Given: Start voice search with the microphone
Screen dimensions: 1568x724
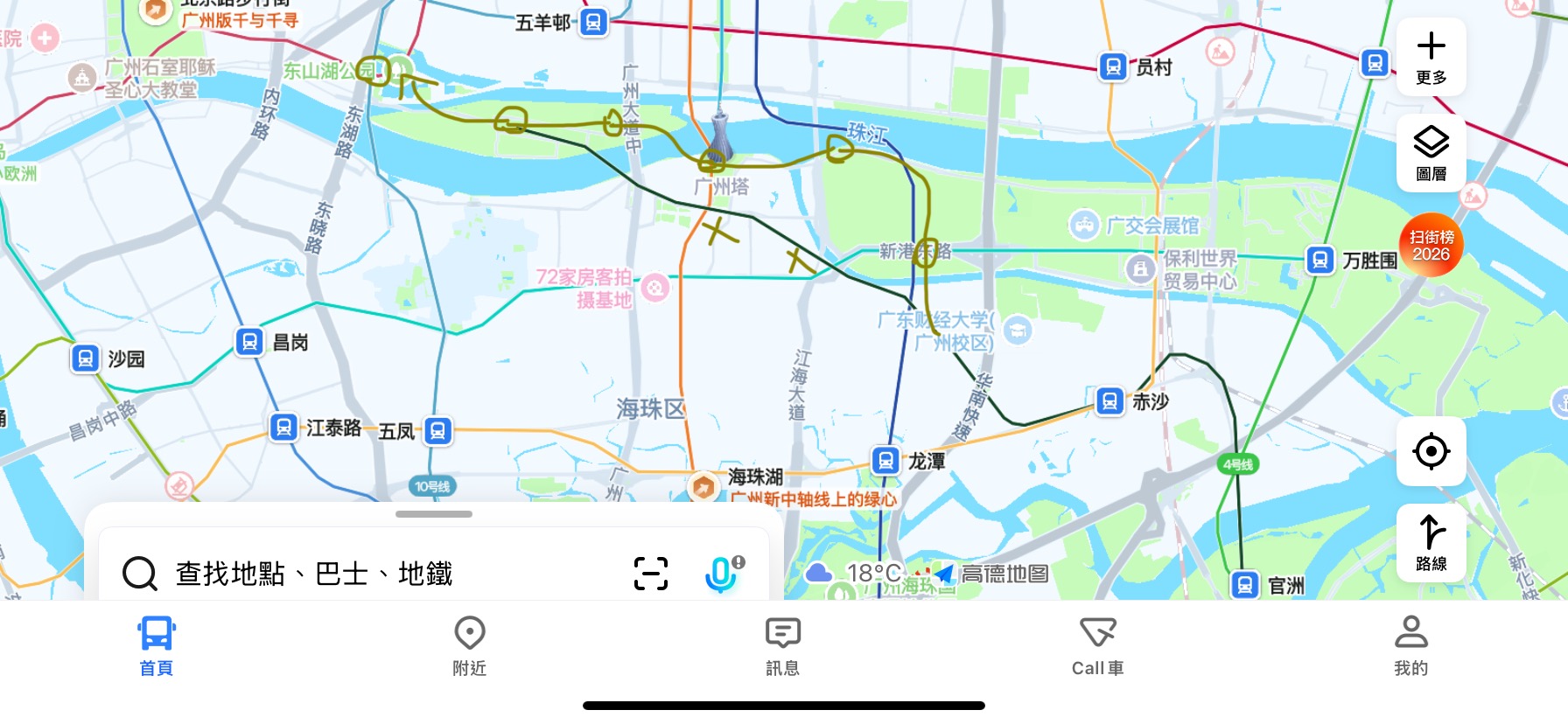Looking at the screenshot, I should pos(721,574).
